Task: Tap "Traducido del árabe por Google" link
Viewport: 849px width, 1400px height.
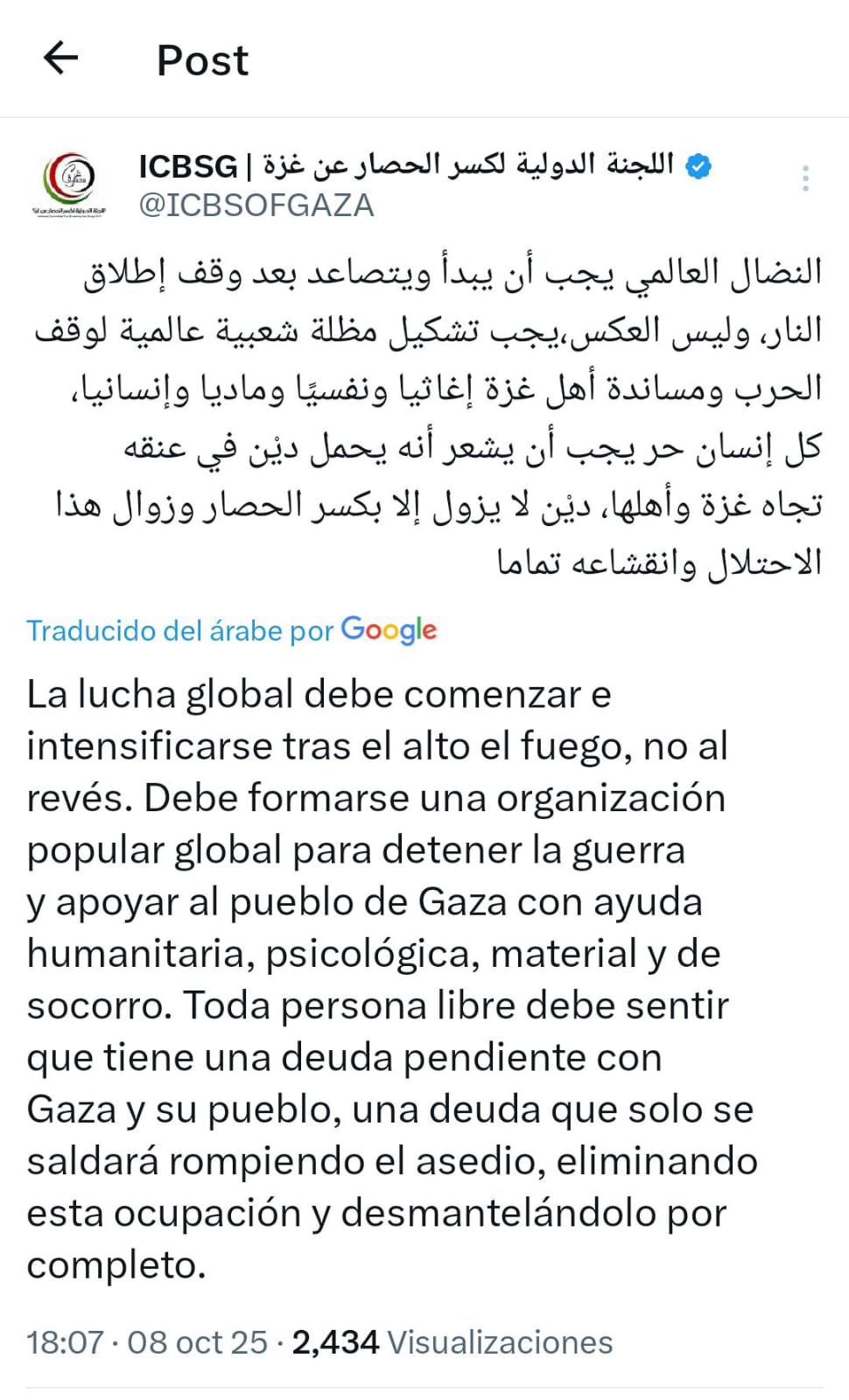Action: [231, 630]
